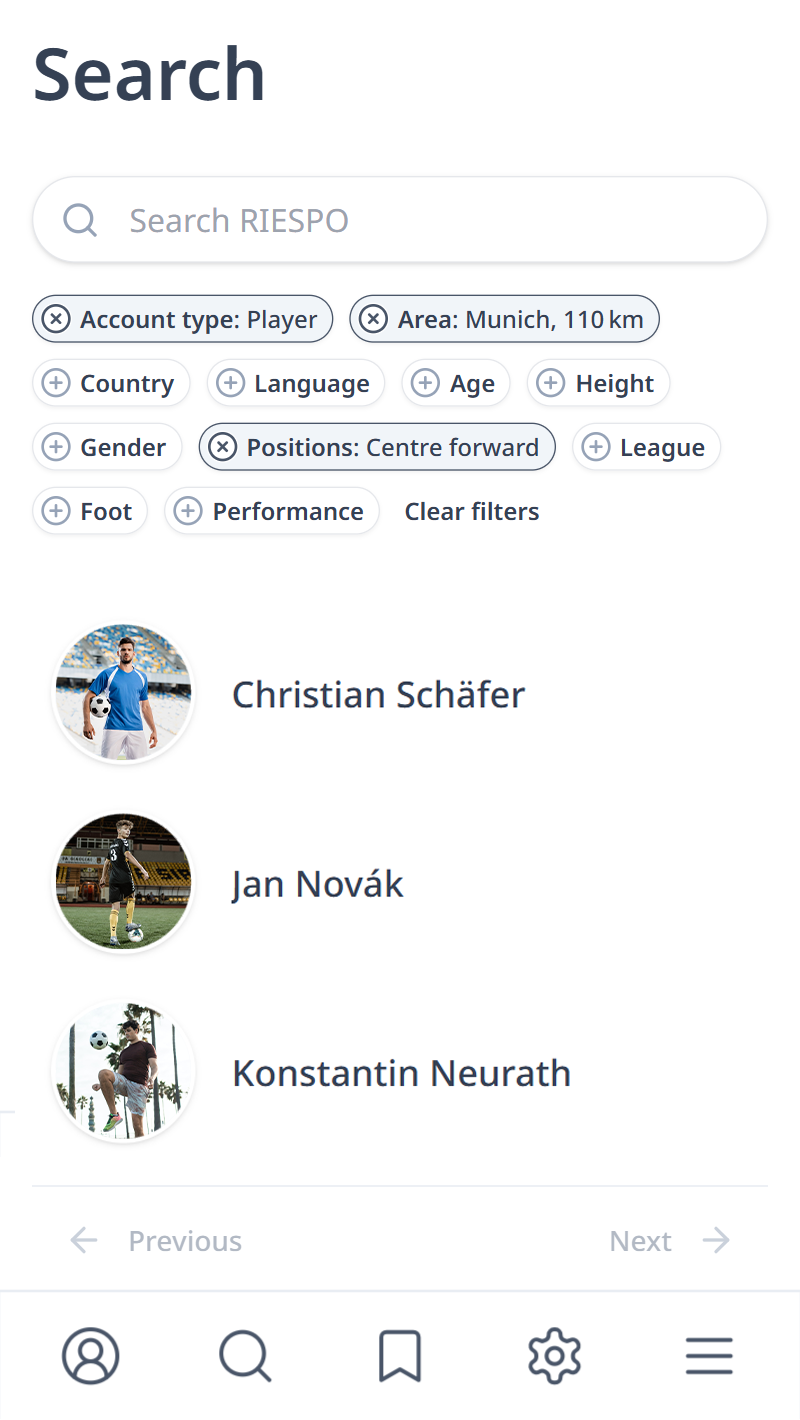Remove the Positions: Centre forward filter
This screenshot has height=1420, width=800.
coord(222,448)
